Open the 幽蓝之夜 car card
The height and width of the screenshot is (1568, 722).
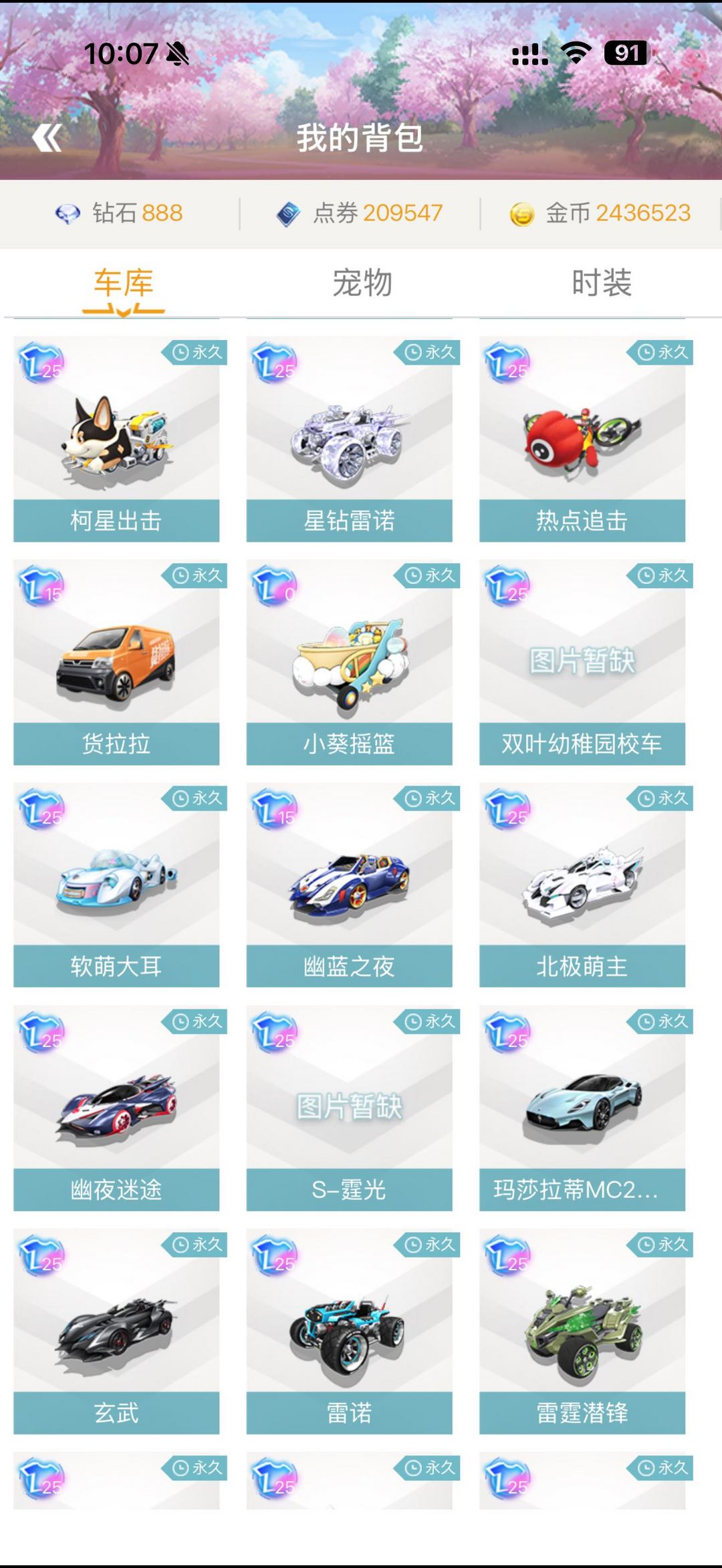click(x=349, y=885)
